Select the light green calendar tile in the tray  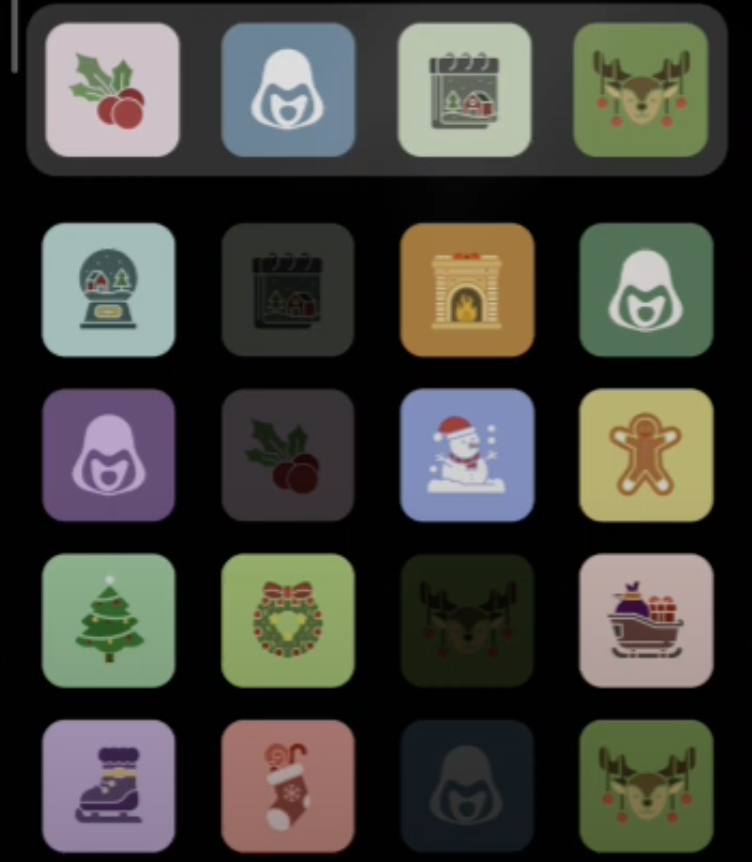coord(464,90)
